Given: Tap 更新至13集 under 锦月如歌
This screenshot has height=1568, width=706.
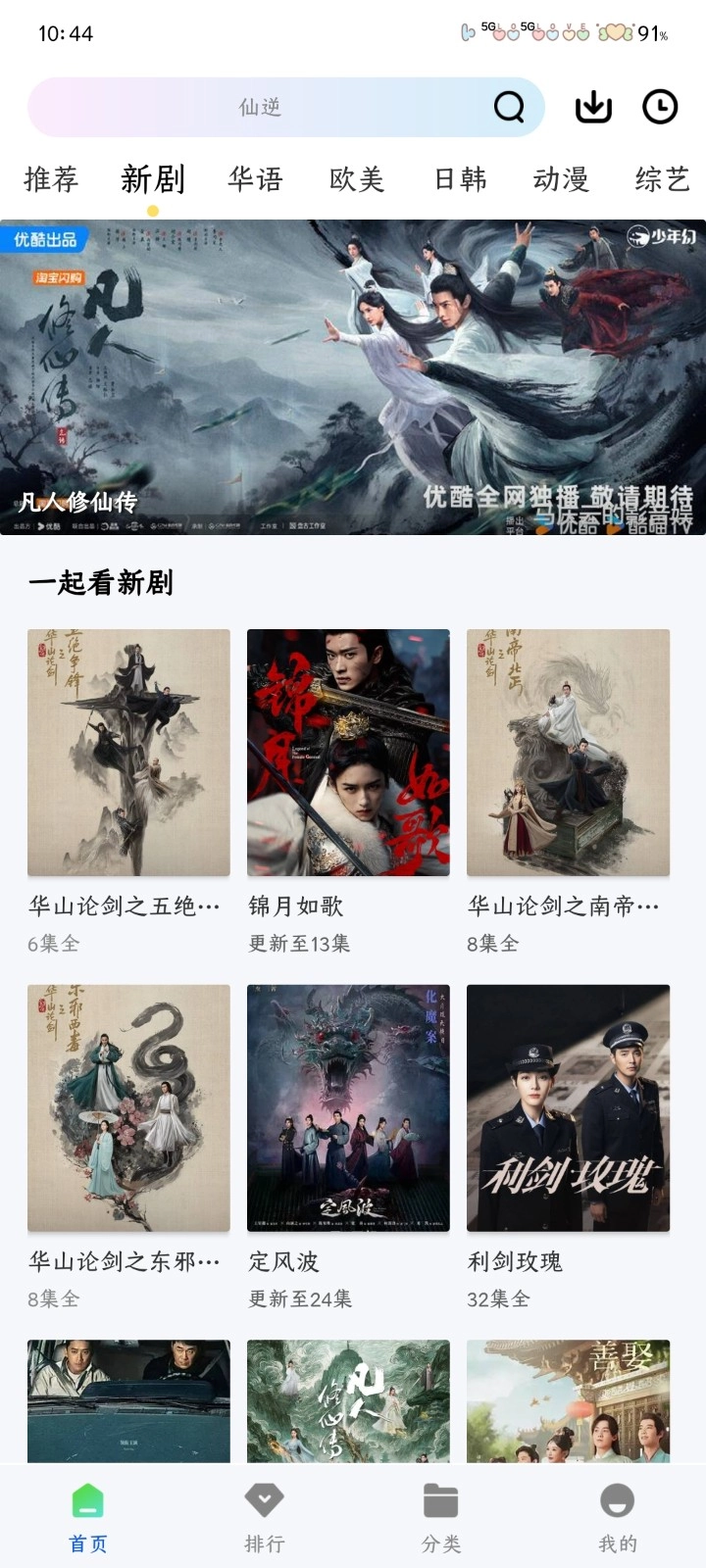Looking at the screenshot, I should (297, 943).
